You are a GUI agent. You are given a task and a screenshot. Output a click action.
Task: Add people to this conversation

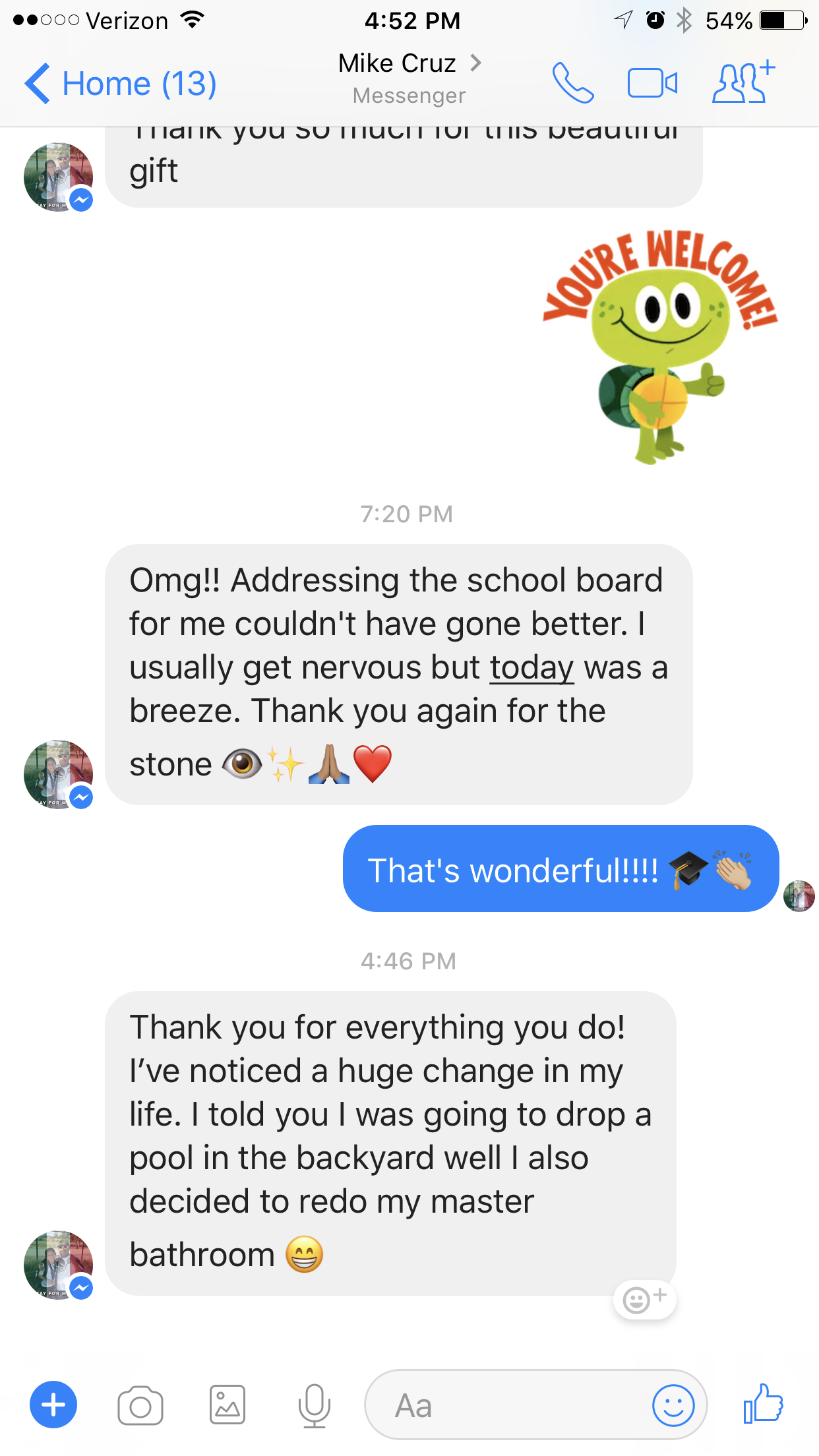point(743,82)
